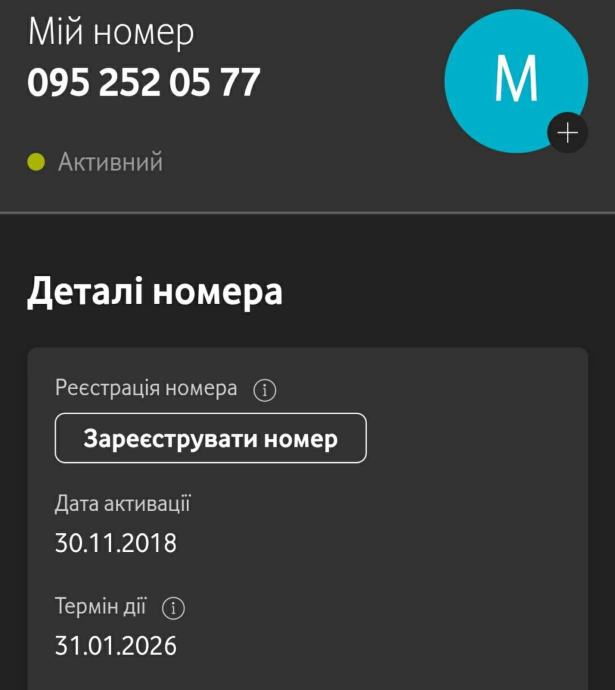Tap the Зареєструвати номер button
Viewport: 615px width, 690px height.
(211, 438)
